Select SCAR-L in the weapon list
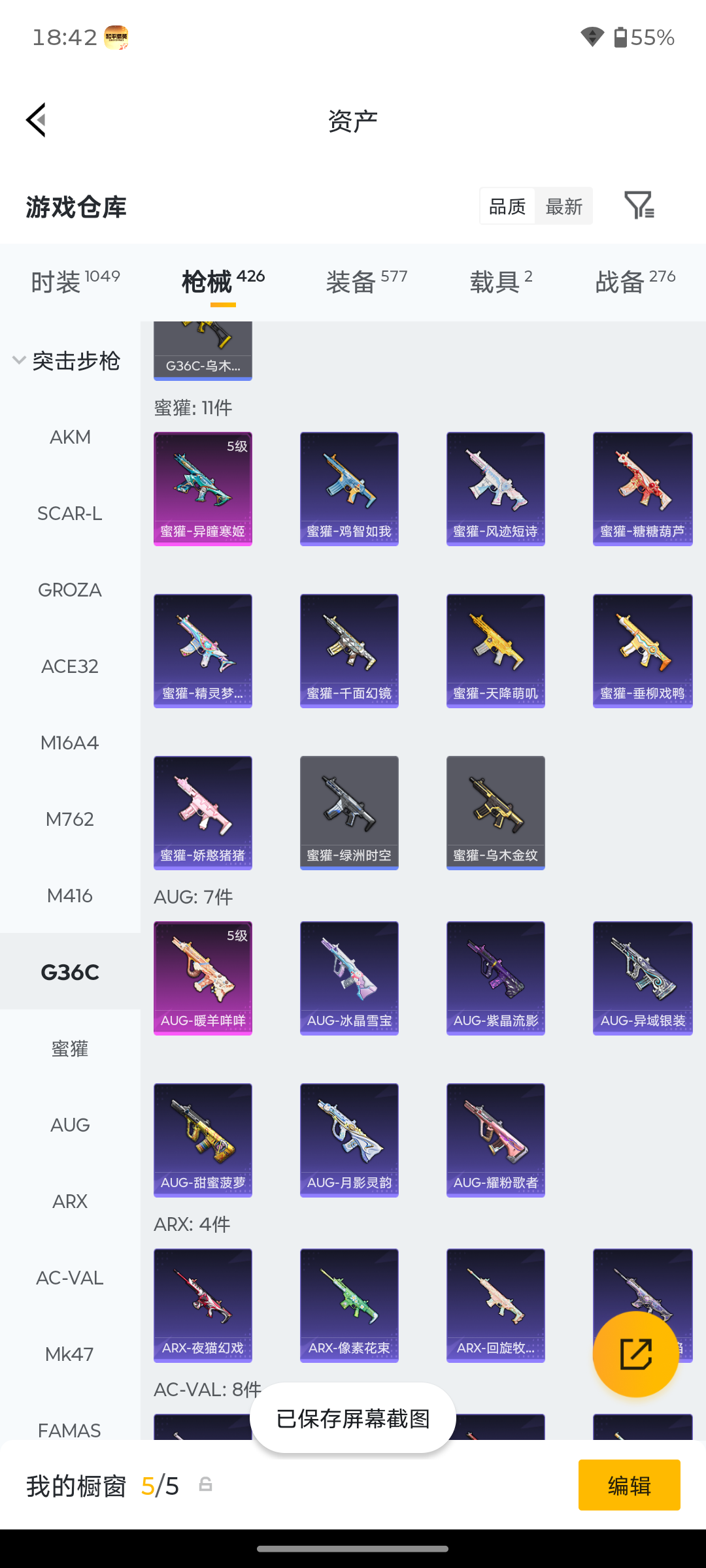Image resolution: width=706 pixels, height=1568 pixels. 70,514
